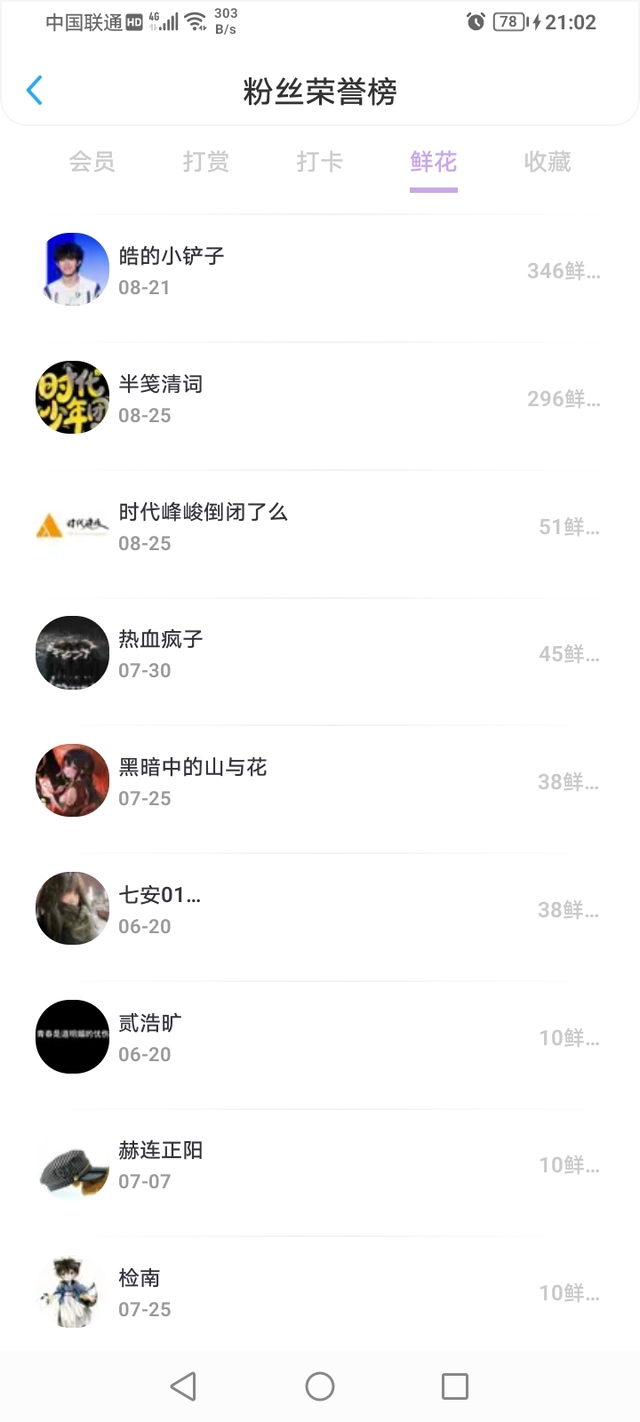
Task: Switch to the 打赏 tab
Action: [x=206, y=162]
